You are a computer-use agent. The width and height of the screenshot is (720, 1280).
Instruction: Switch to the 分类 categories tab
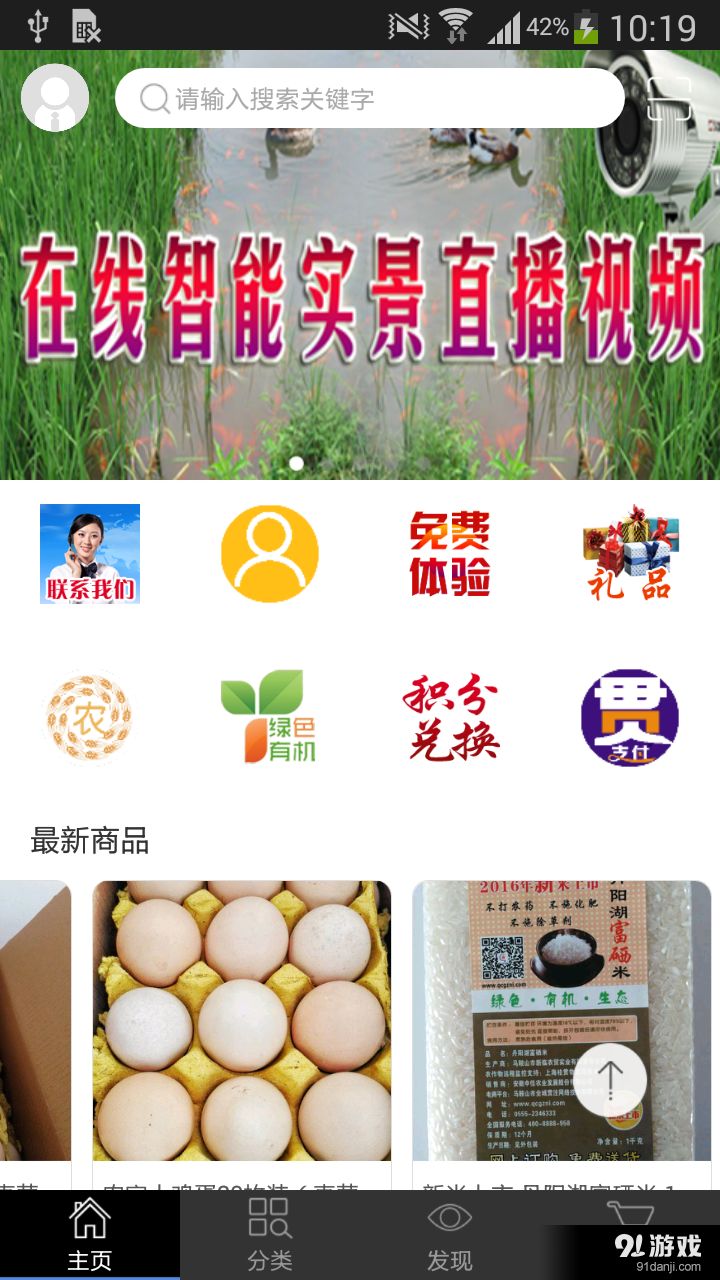pos(270,1230)
